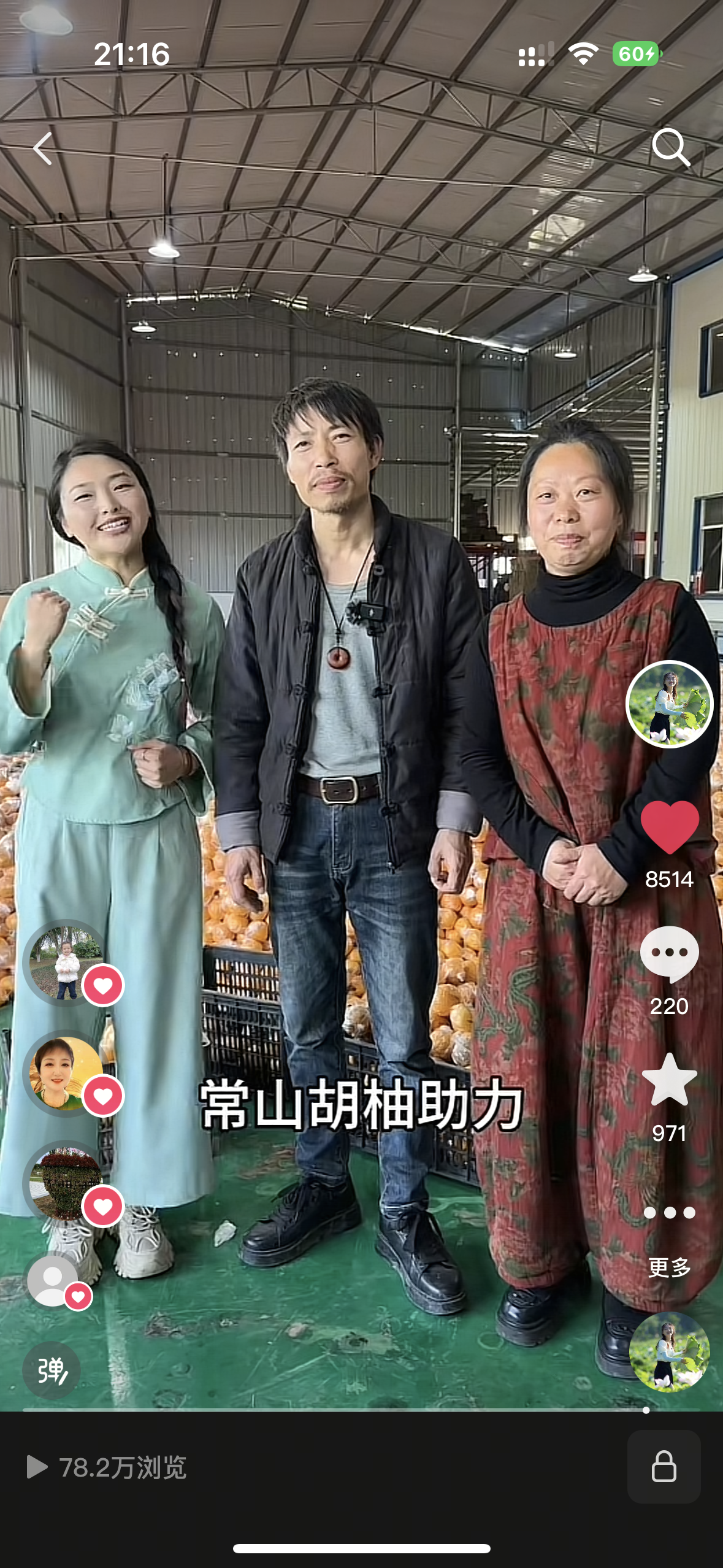Toggle the 弹 bullet comments button
The image size is (723, 1568).
pyautogui.click(x=52, y=1370)
